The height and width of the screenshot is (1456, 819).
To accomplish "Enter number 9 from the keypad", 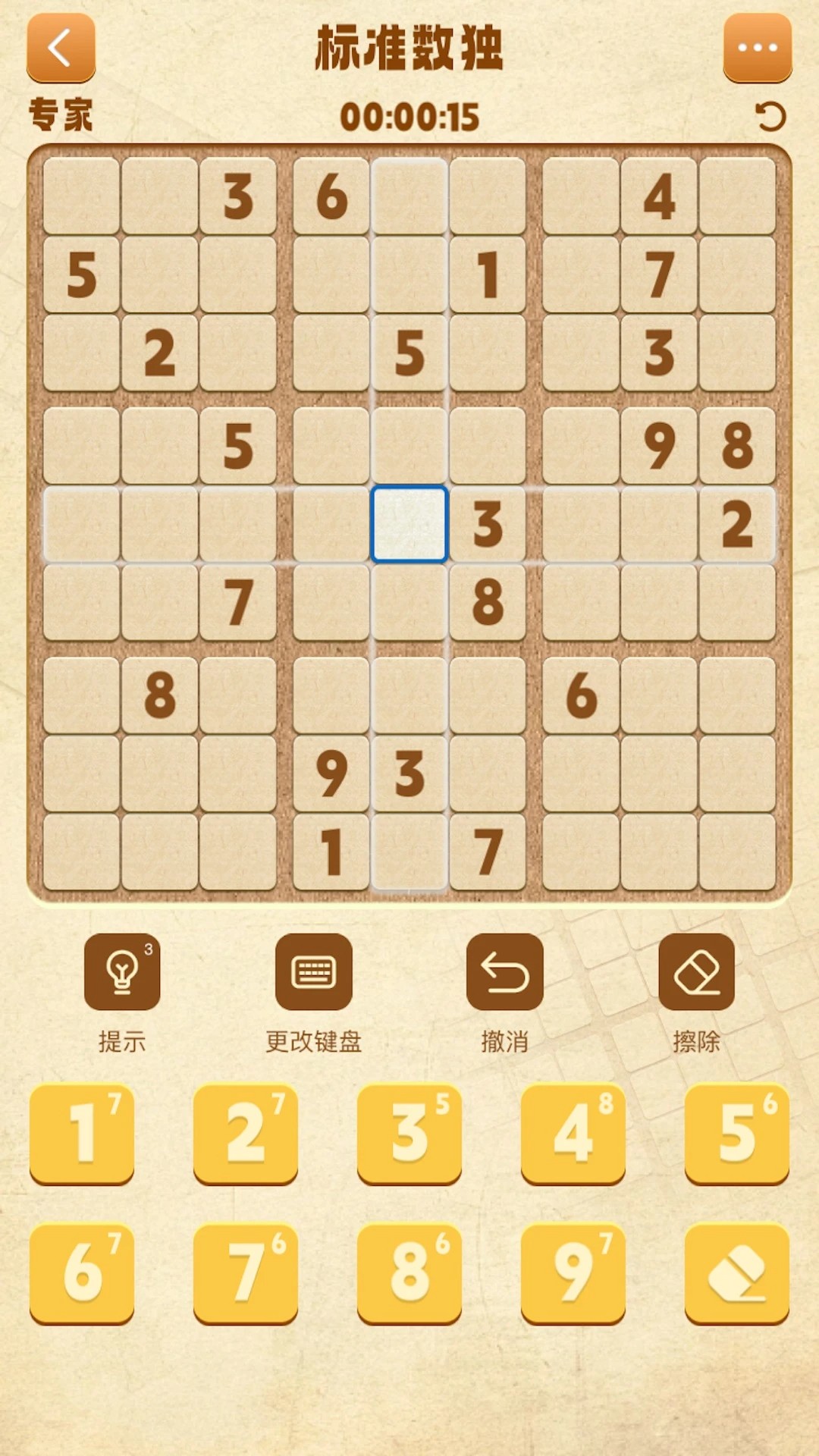I will (x=573, y=1272).
